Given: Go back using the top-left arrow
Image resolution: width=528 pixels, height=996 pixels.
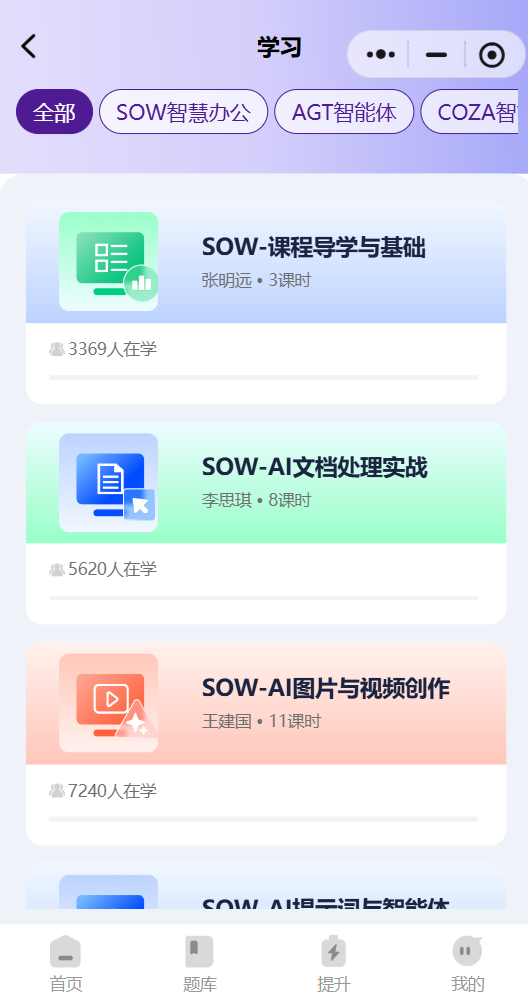Looking at the screenshot, I should [x=29, y=47].
